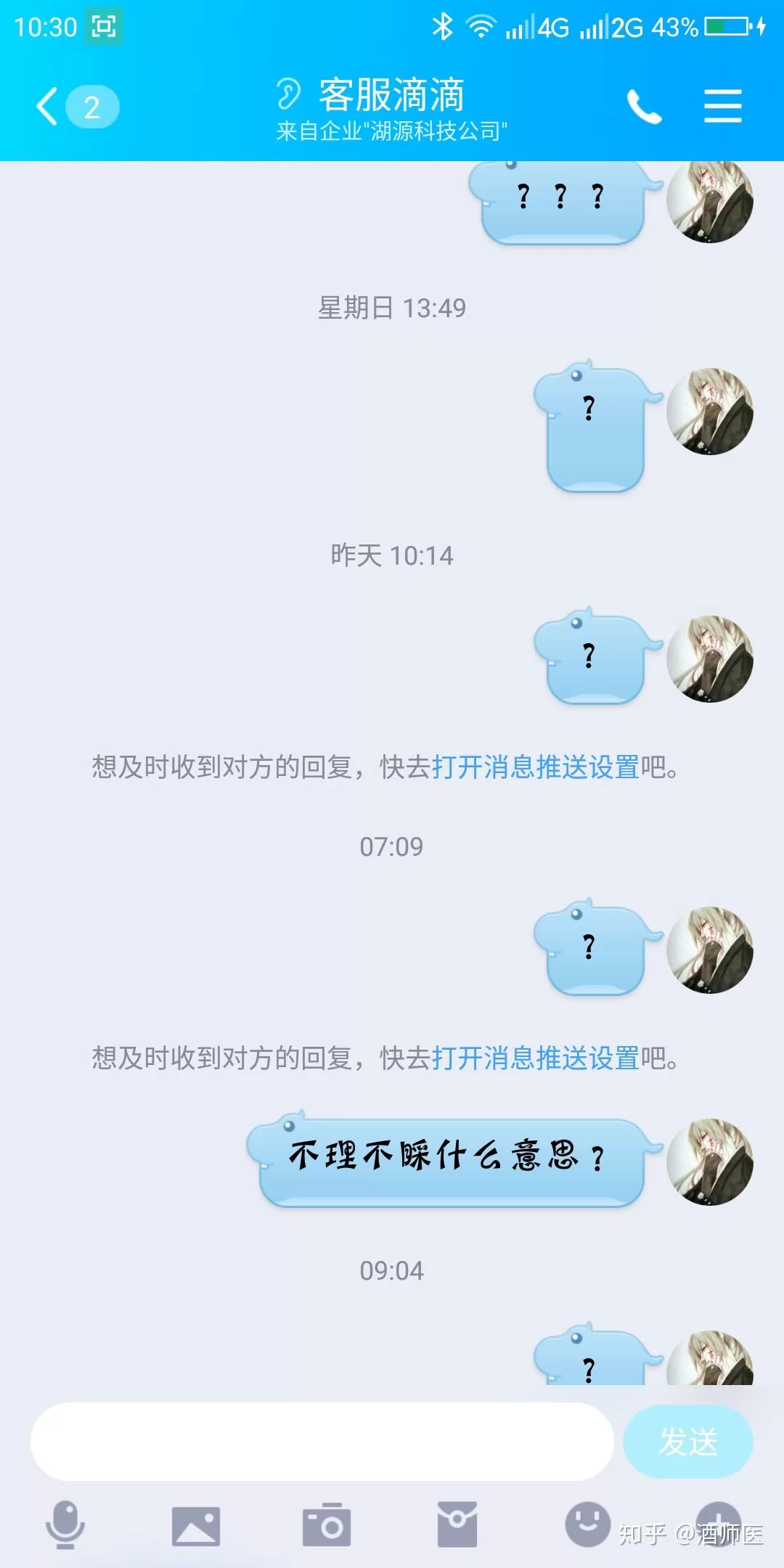Open the plus more-options panel
This screenshot has width=784, height=1568.
pos(718,1524)
